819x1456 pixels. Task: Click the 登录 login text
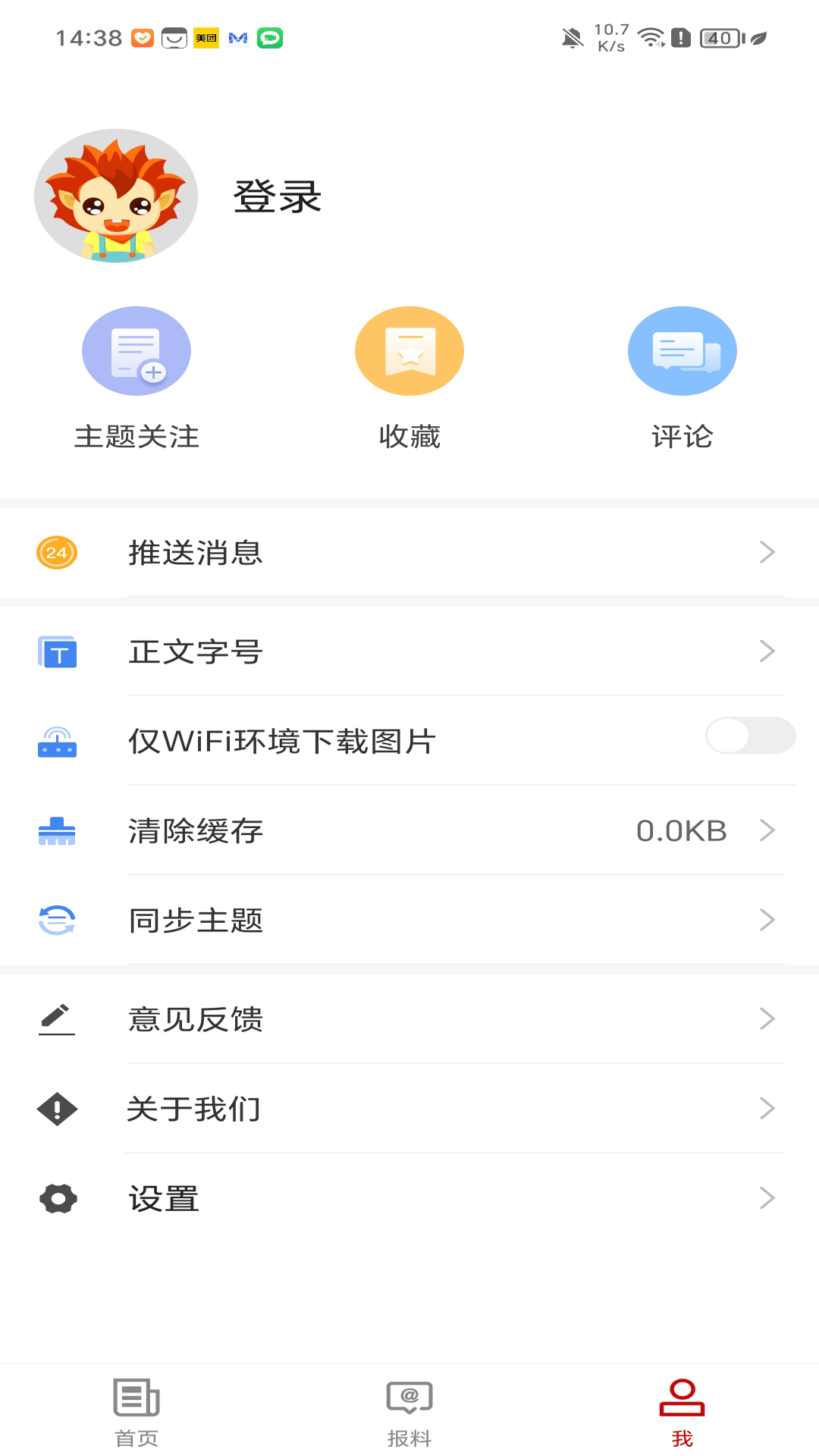click(x=278, y=196)
